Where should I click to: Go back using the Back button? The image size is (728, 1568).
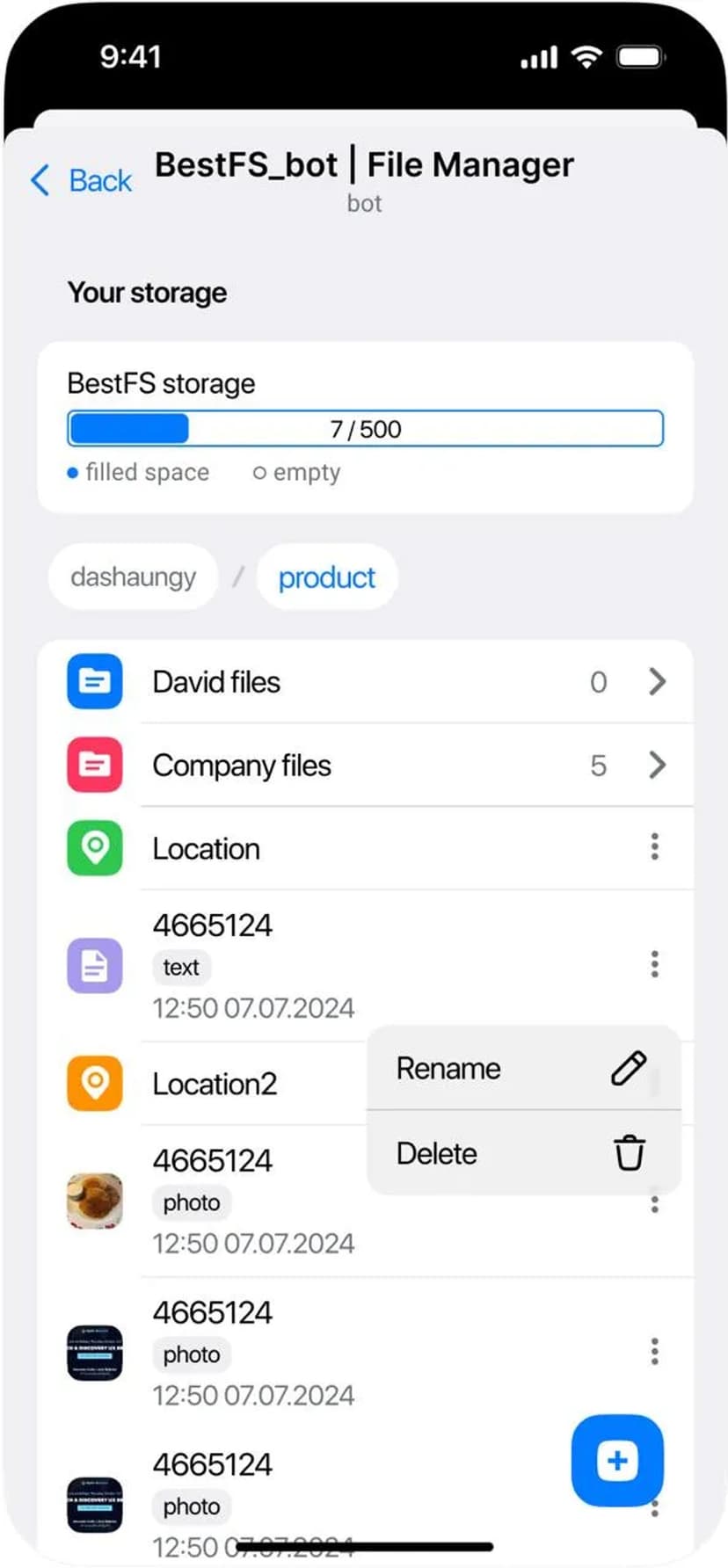point(82,180)
